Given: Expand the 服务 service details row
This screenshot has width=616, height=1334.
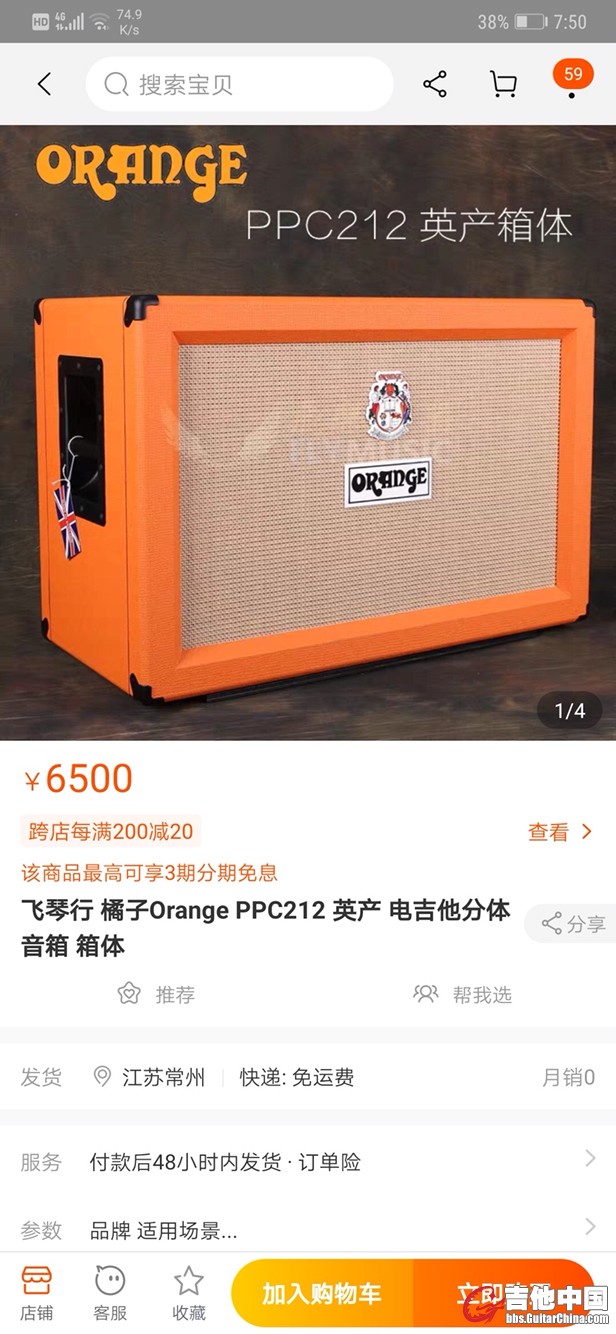Looking at the screenshot, I should (308, 1162).
